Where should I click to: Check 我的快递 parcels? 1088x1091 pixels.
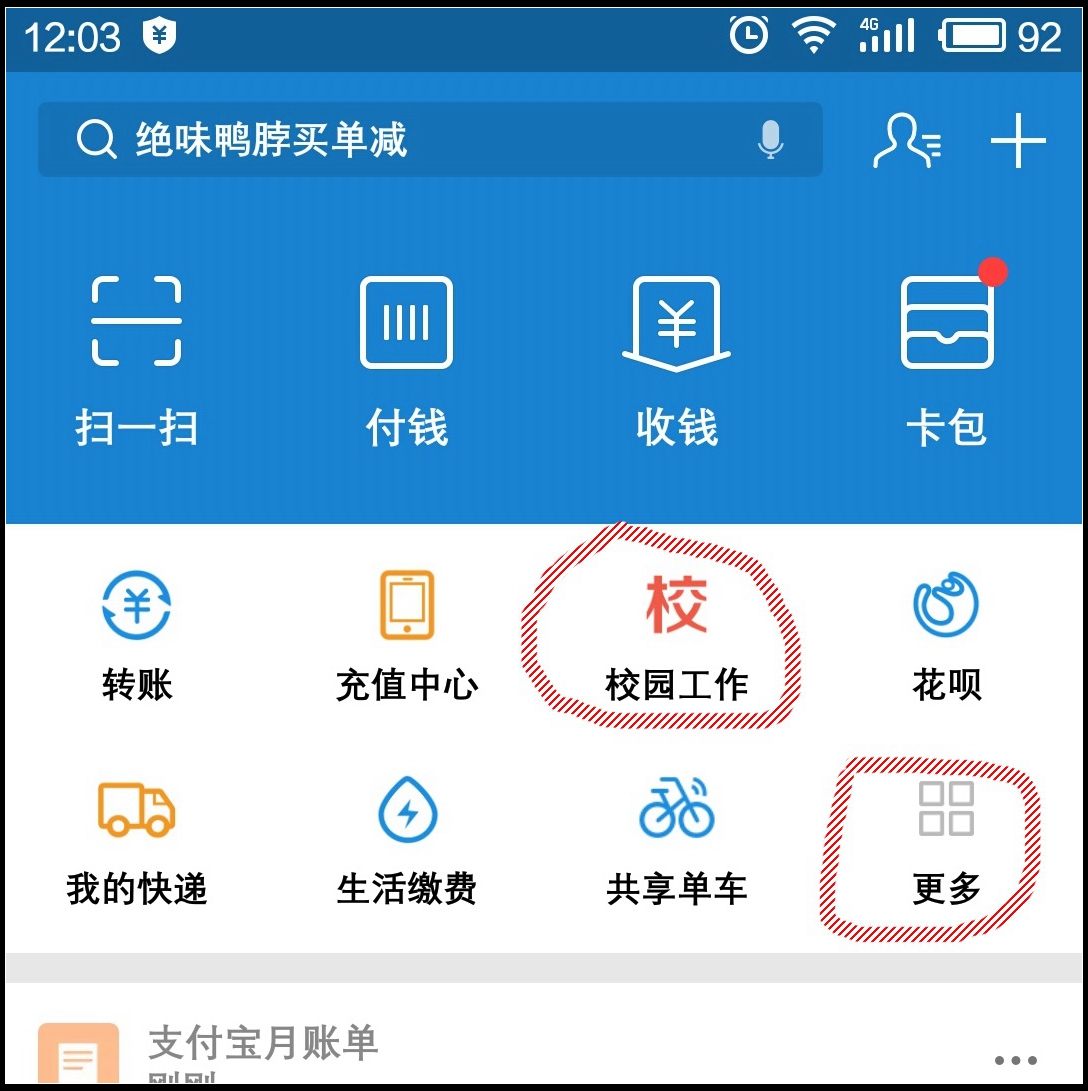(x=137, y=840)
